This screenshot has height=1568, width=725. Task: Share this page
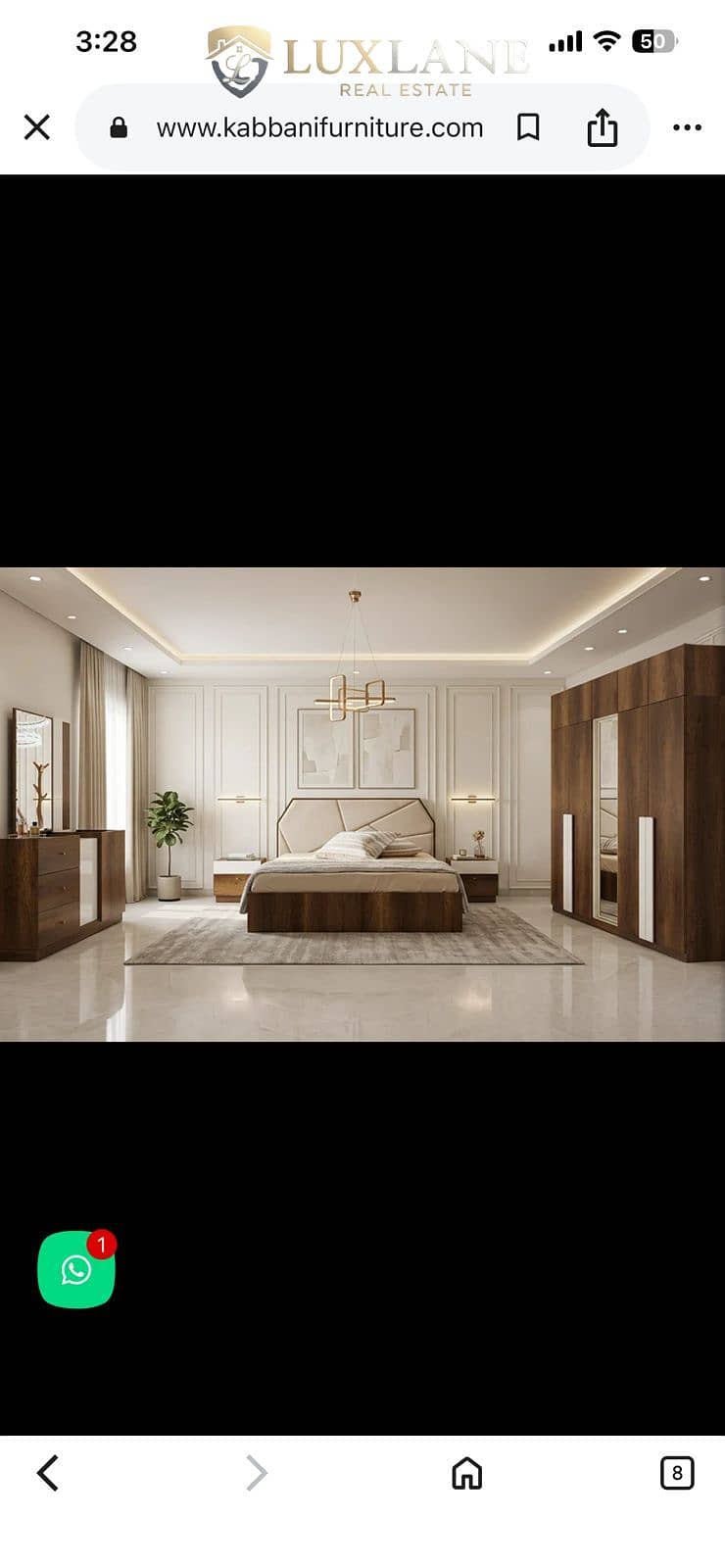tap(603, 127)
